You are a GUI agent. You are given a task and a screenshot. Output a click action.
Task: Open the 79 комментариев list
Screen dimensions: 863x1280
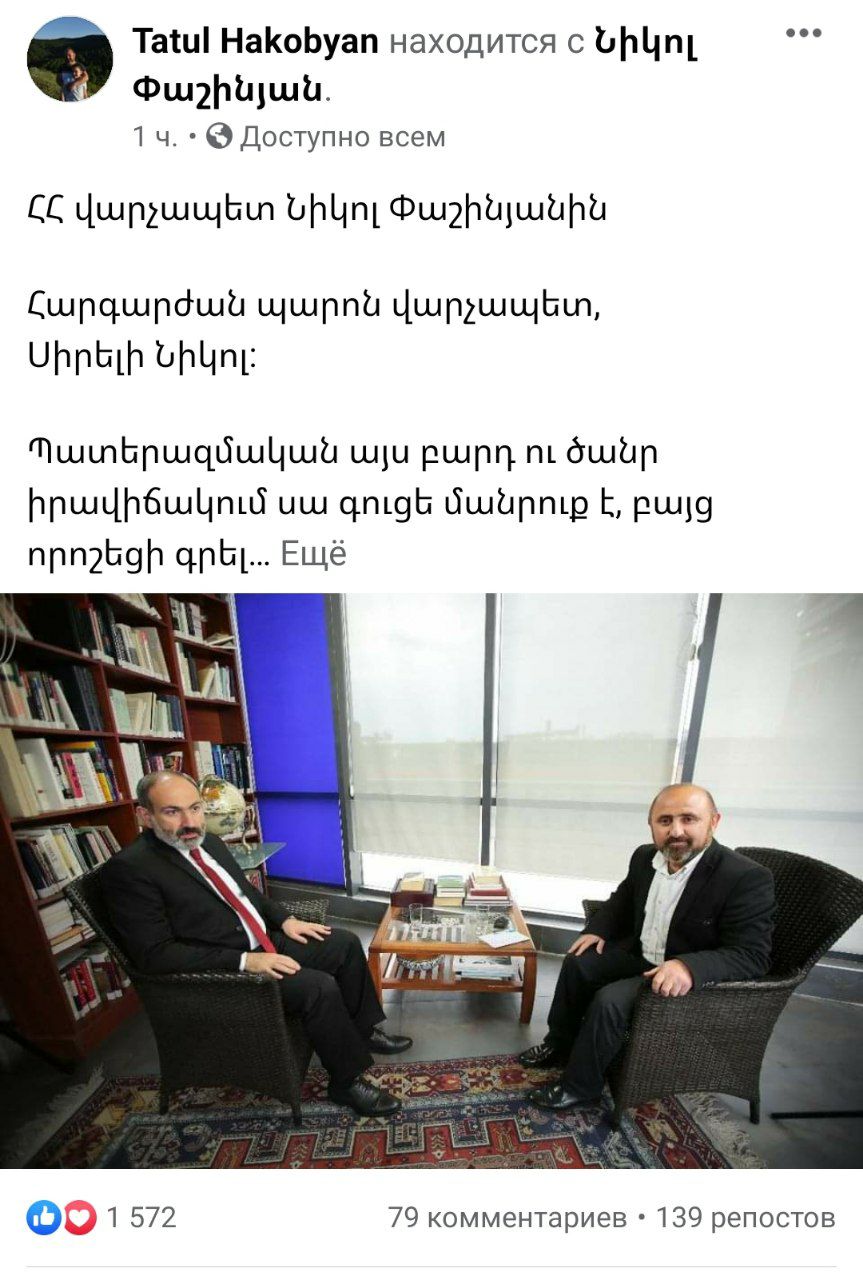coord(507,1217)
